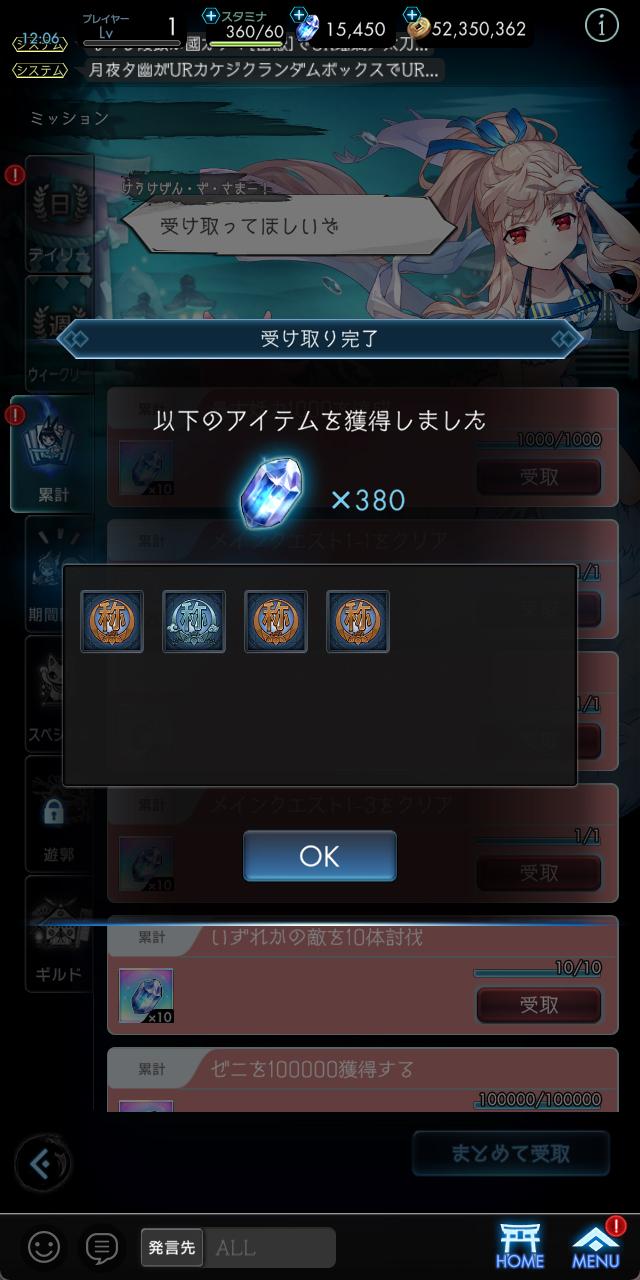Confirm the reward dialog with OK
Viewport: 640px width, 1280px height.
319,856
